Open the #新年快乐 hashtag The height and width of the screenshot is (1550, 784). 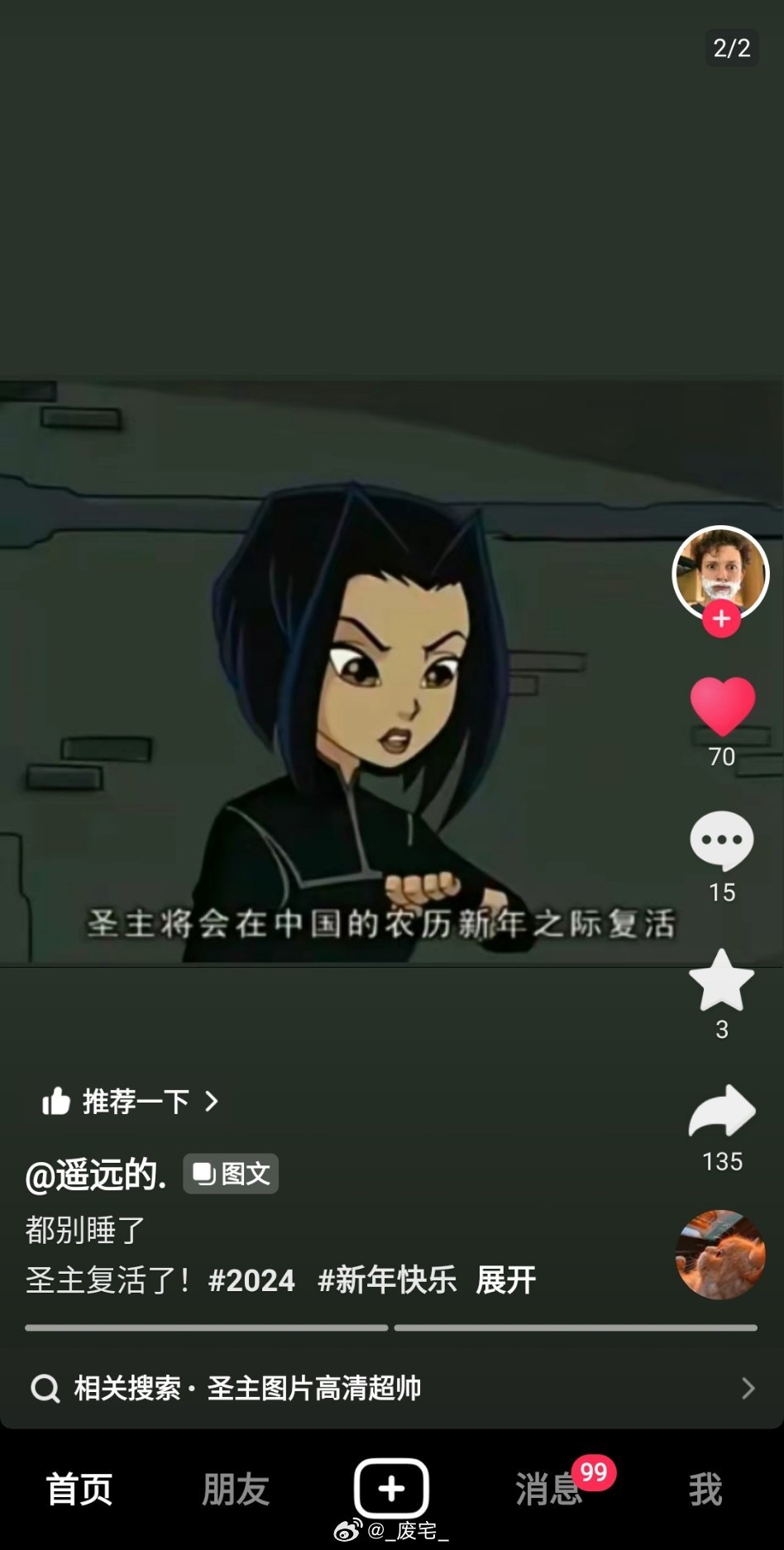[386, 1280]
